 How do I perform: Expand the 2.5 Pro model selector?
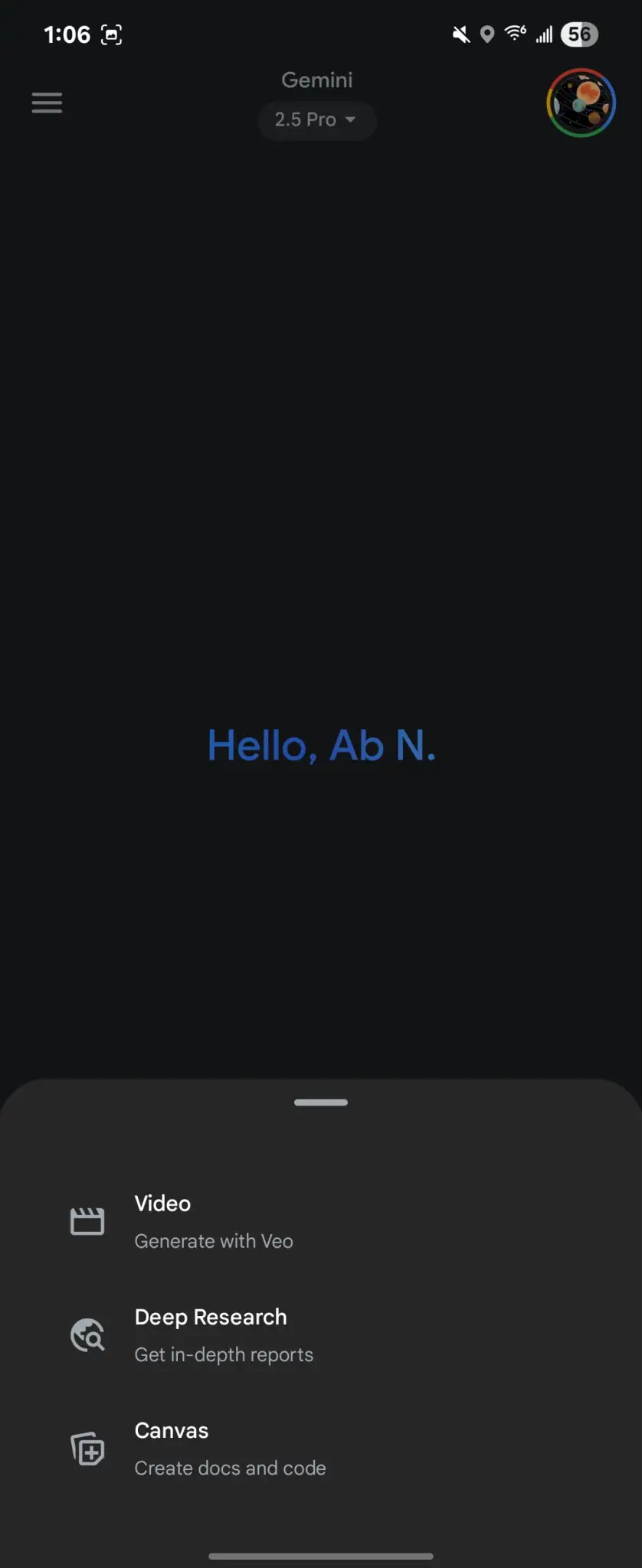point(316,120)
